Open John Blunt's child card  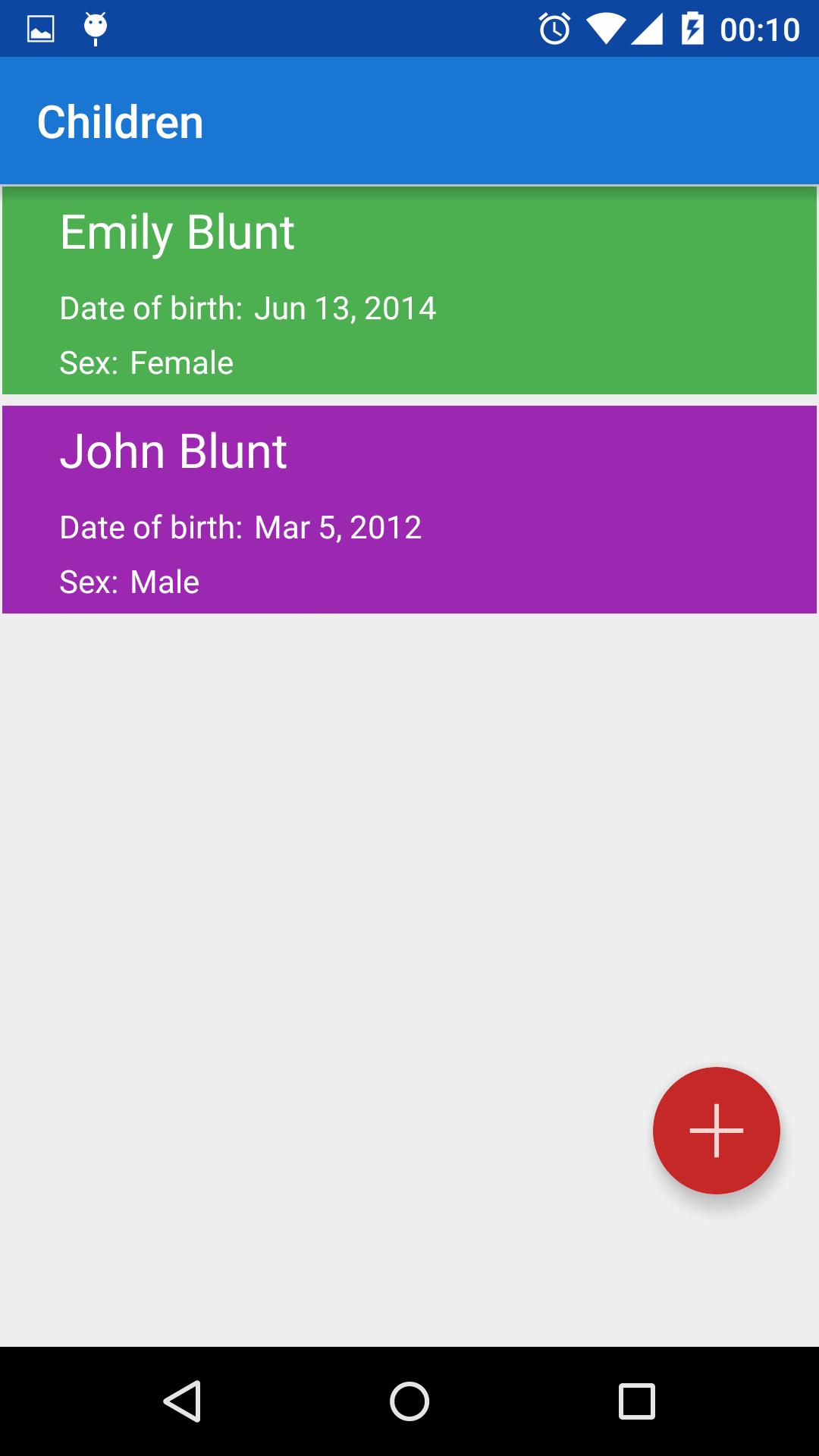point(409,510)
